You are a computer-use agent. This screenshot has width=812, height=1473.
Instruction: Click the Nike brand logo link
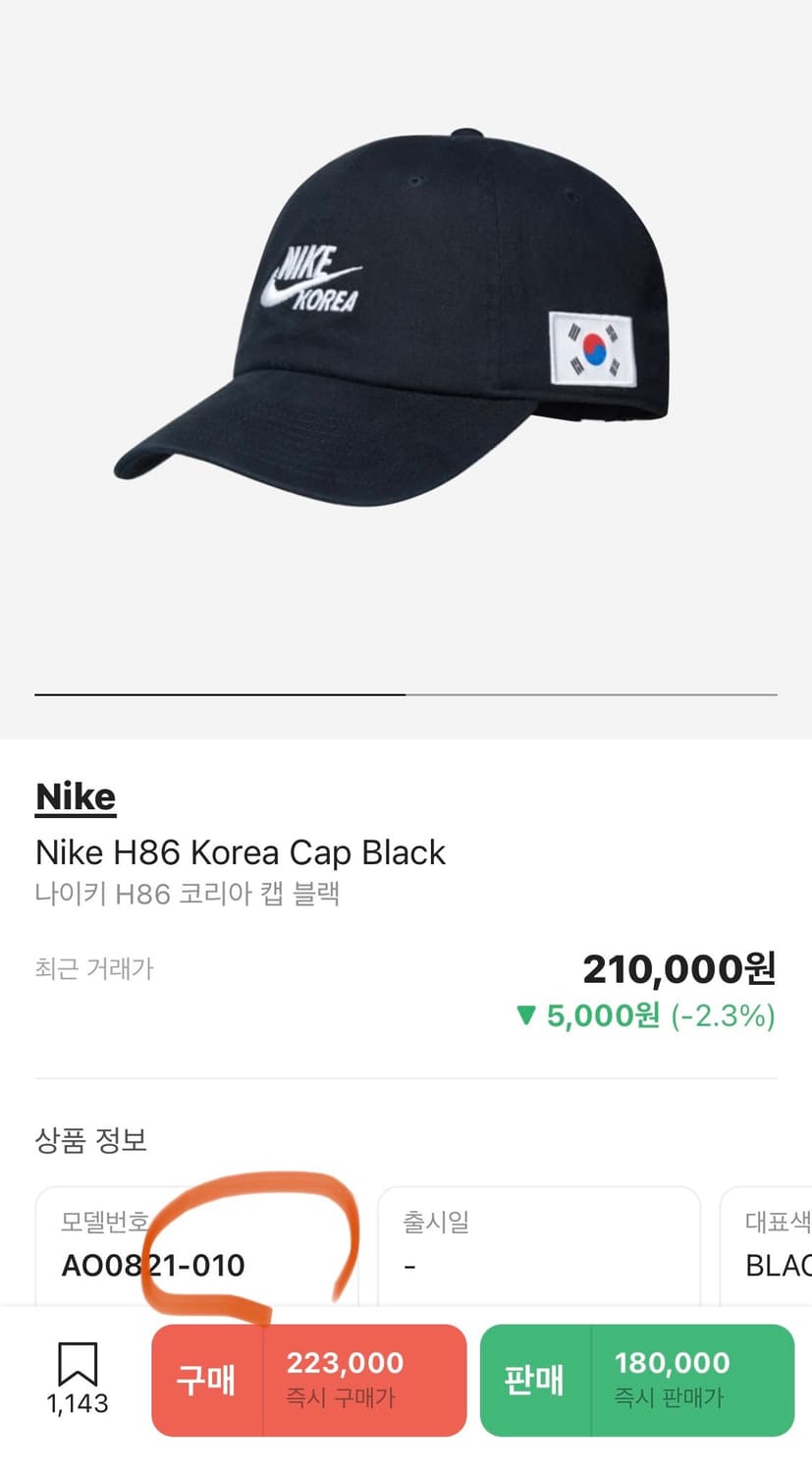[75, 795]
